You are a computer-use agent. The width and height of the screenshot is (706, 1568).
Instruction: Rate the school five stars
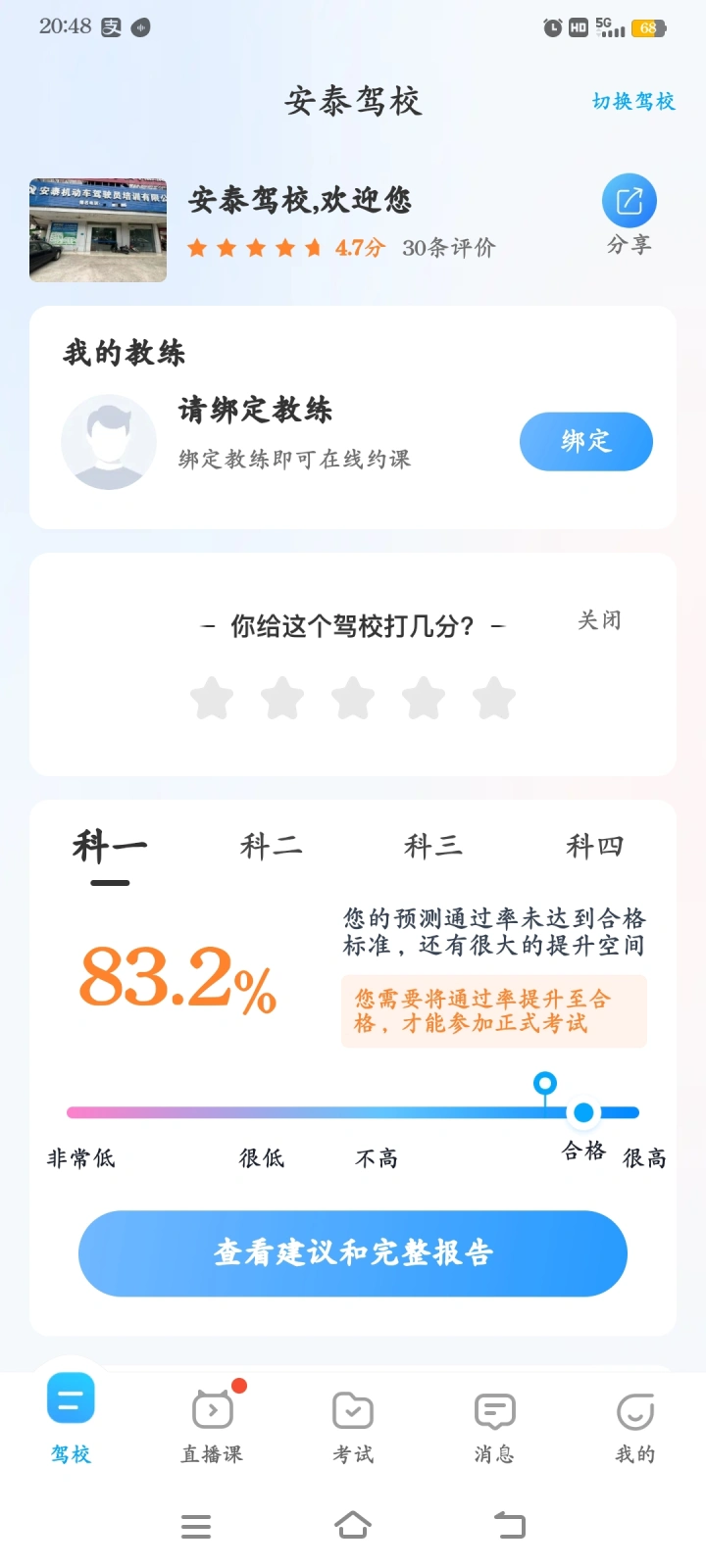pos(494,699)
